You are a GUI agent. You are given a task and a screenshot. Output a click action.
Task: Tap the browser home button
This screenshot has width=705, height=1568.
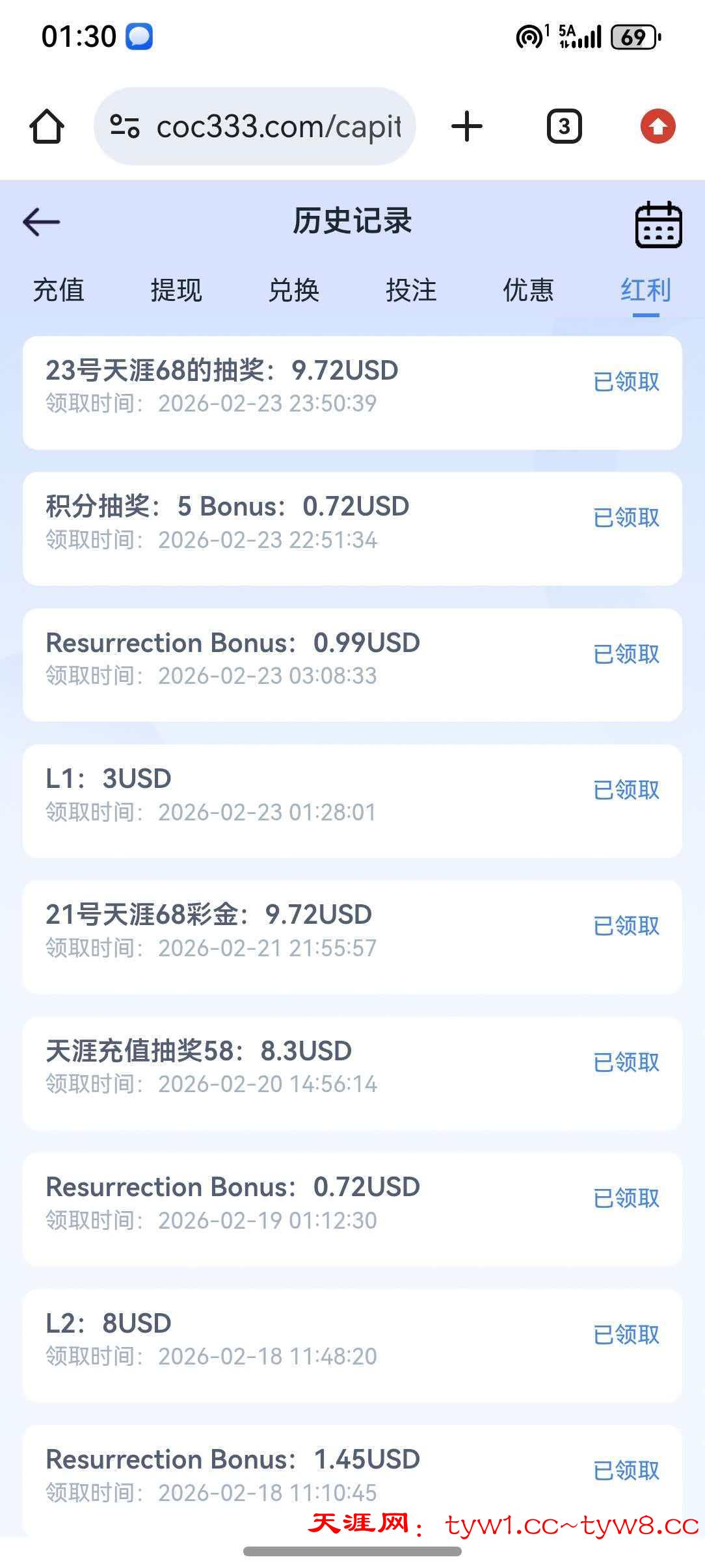(47, 126)
